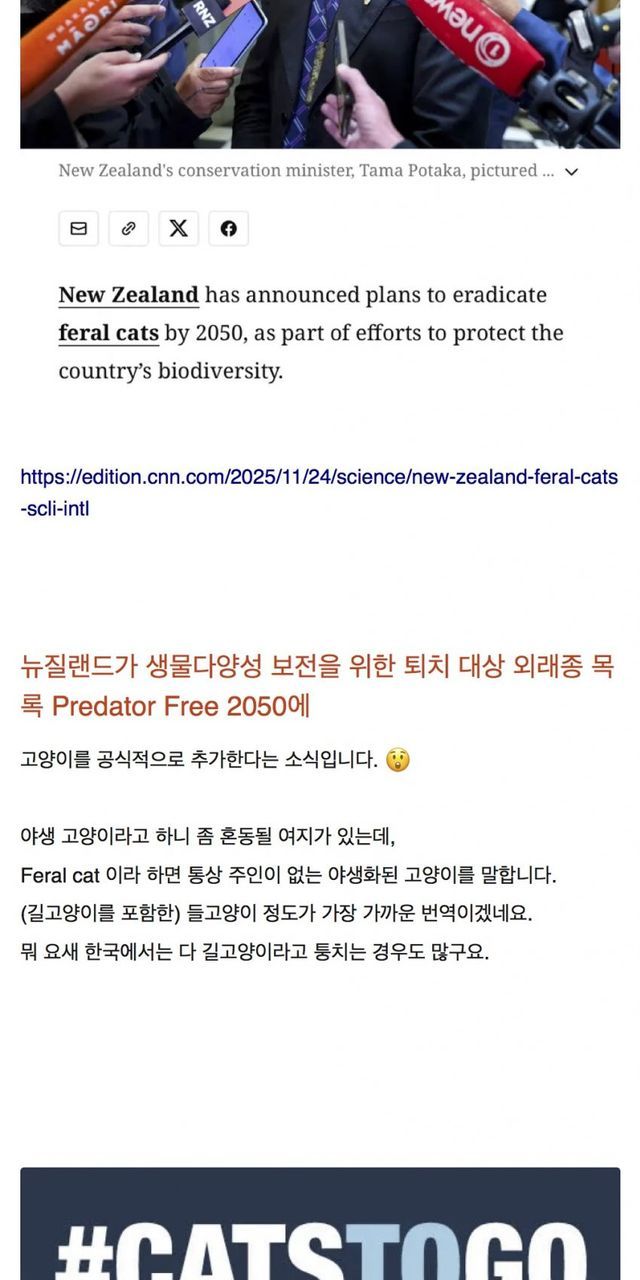Open the embedded CNN article screenshot image
This screenshot has height=1280, width=640.
tap(320, 200)
